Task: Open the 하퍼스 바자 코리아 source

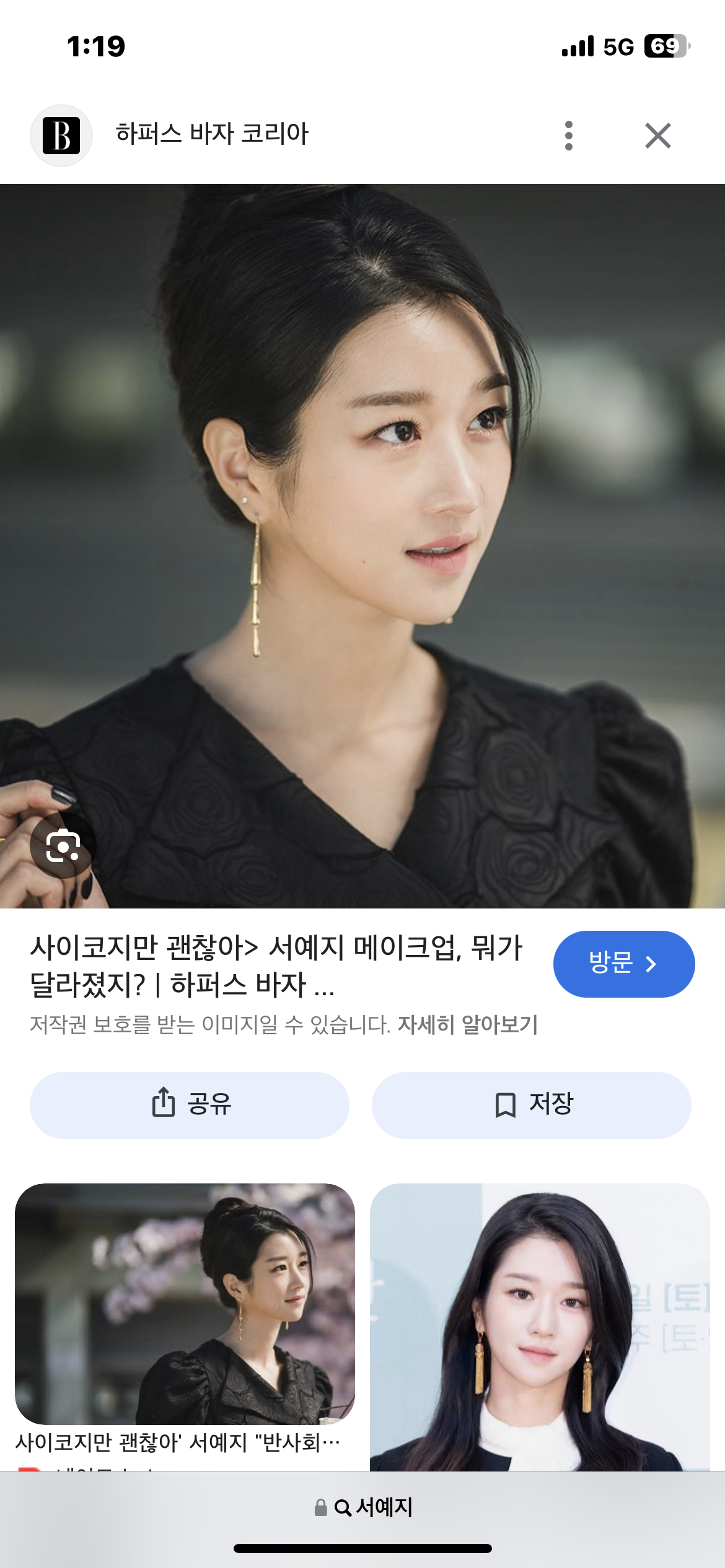Action: (x=211, y=134)
